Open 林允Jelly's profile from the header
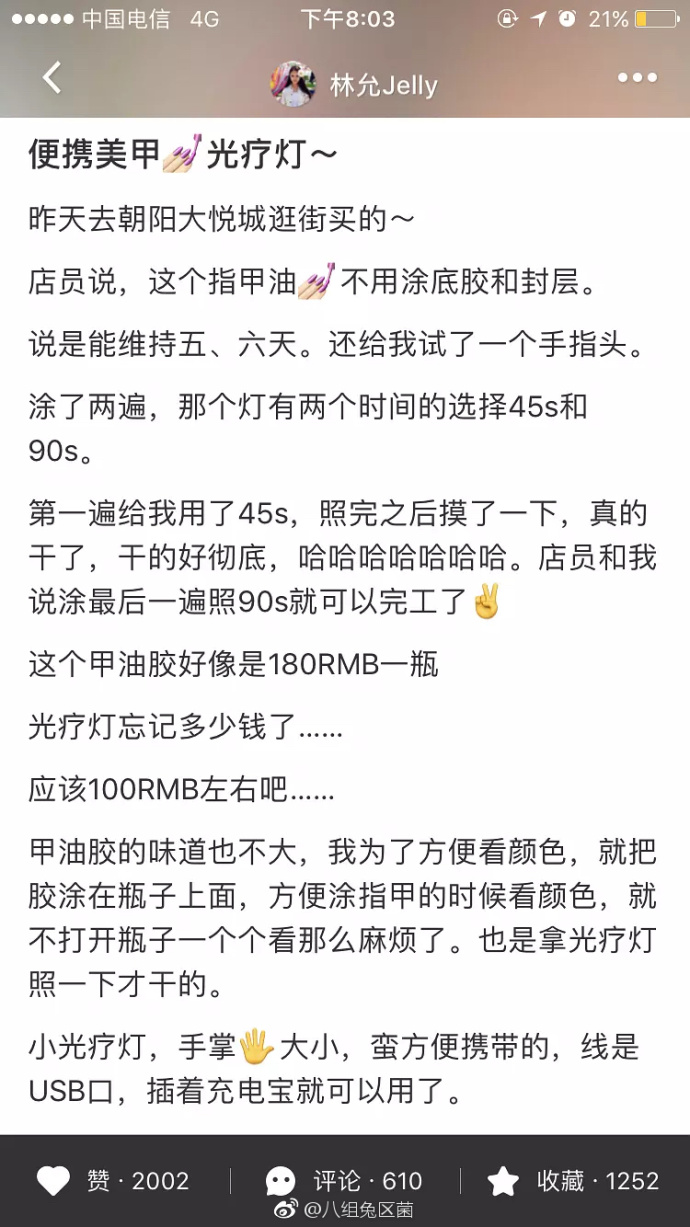Screen dimensions: 690x1227 pyautogui.click(x=355, y=85)
